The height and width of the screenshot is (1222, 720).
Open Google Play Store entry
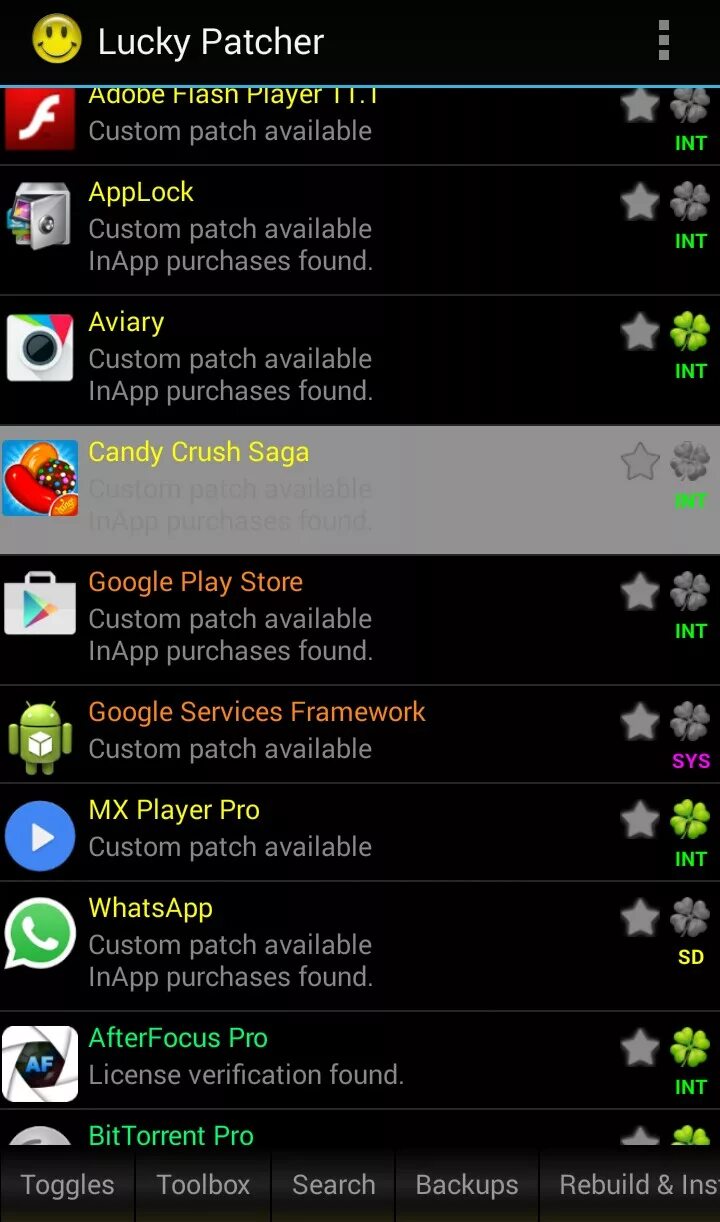pyautogui.click(x=300, y=619)
